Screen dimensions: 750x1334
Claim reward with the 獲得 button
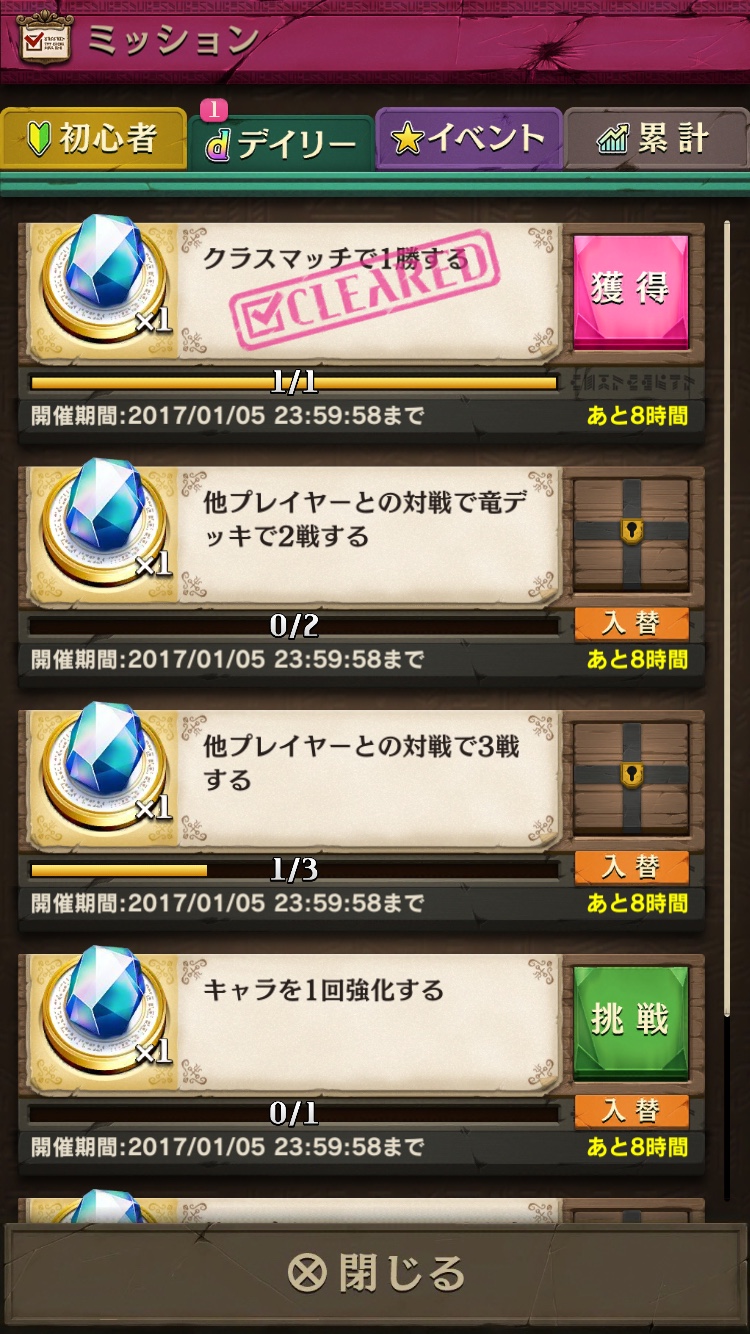coord(630,292)
